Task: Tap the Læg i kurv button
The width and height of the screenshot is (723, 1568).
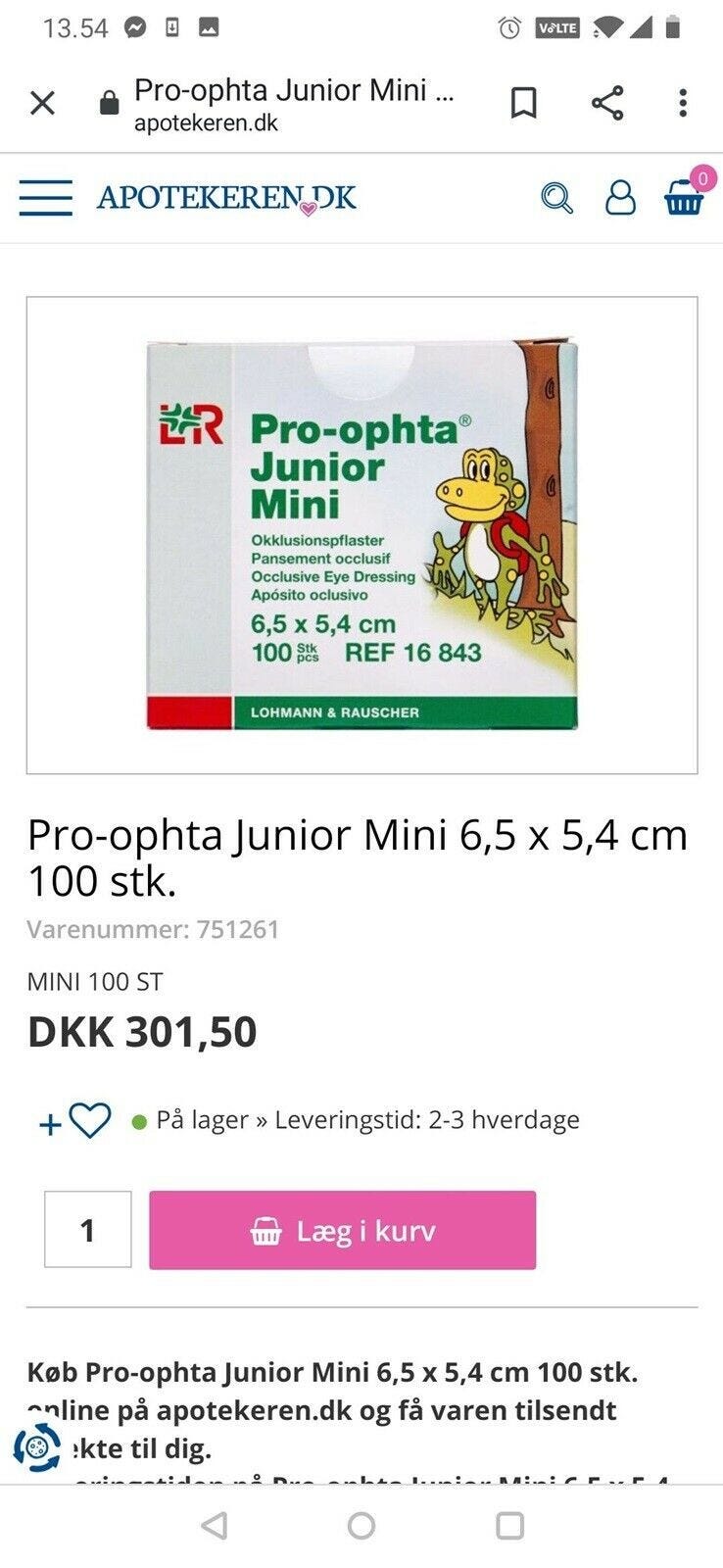Action: click(x=342, y=1230)
